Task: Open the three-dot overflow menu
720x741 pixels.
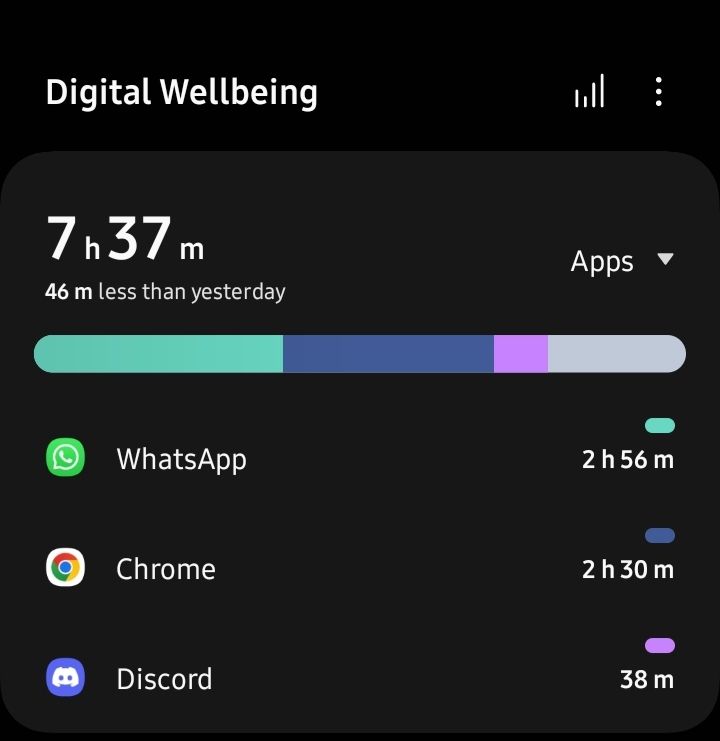Action: tap(658, 92)
